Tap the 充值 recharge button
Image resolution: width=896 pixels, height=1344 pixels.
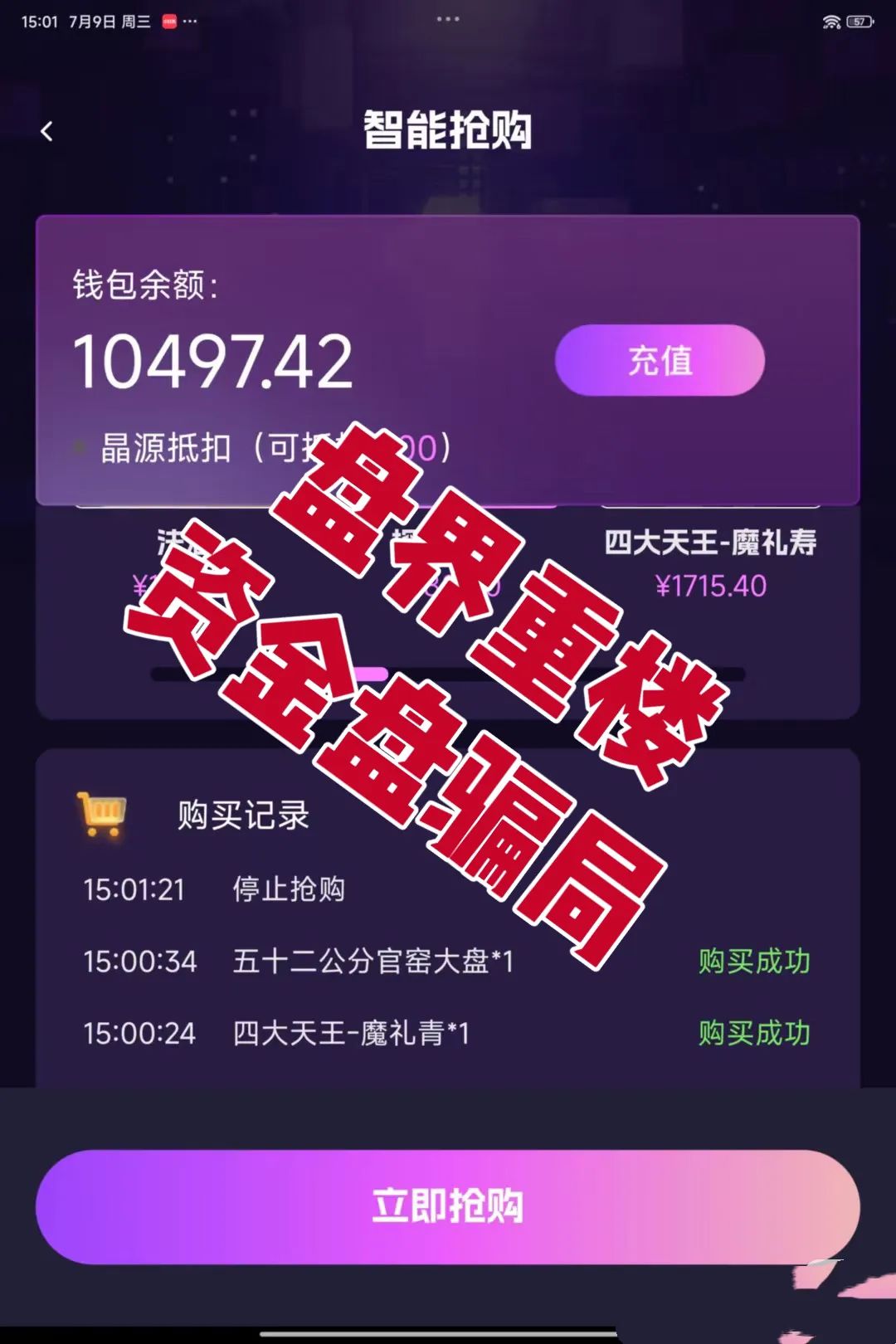660,360
